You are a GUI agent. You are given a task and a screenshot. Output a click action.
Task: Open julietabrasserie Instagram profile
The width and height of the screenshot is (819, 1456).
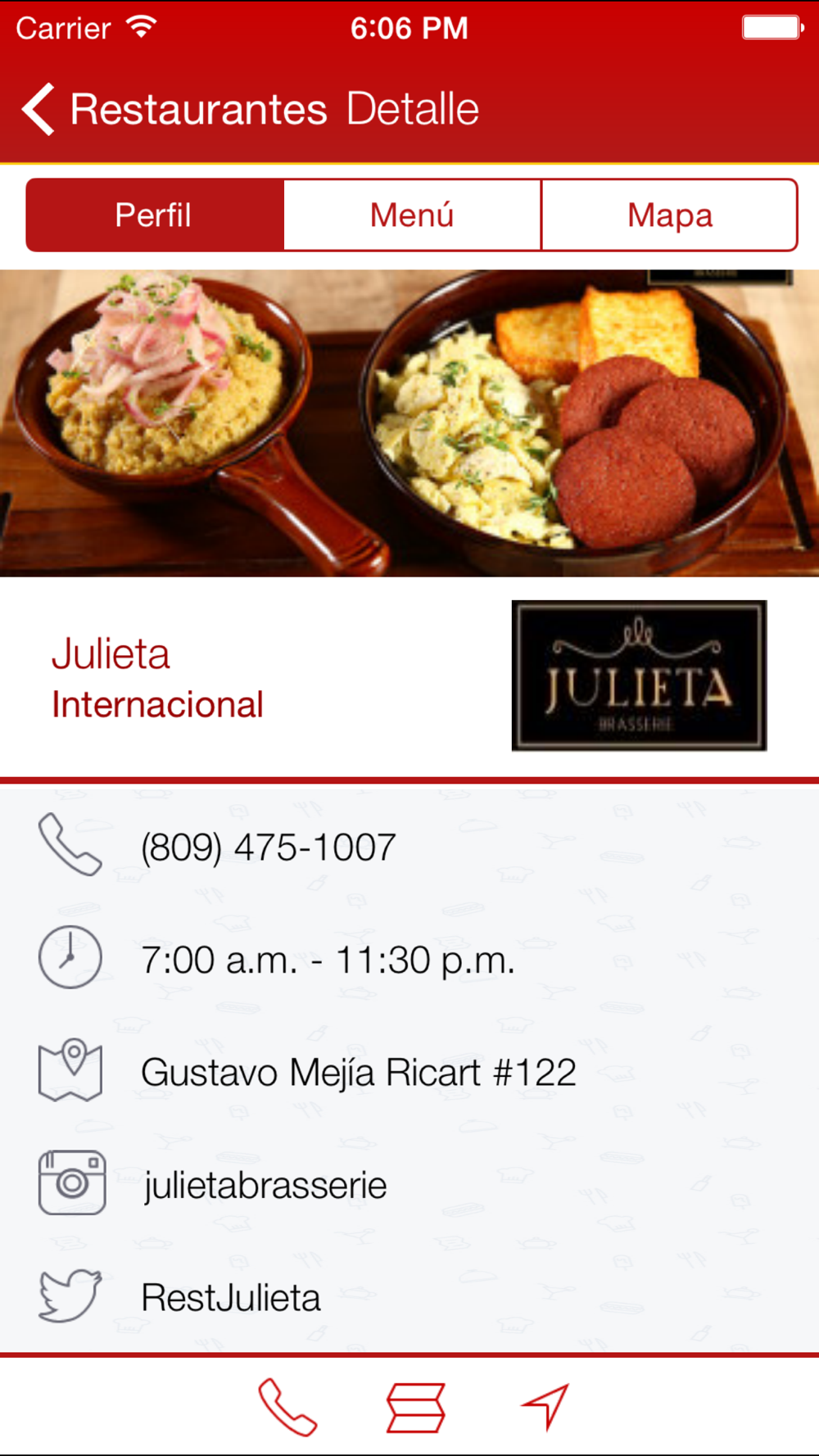(x=265, y=1185)
